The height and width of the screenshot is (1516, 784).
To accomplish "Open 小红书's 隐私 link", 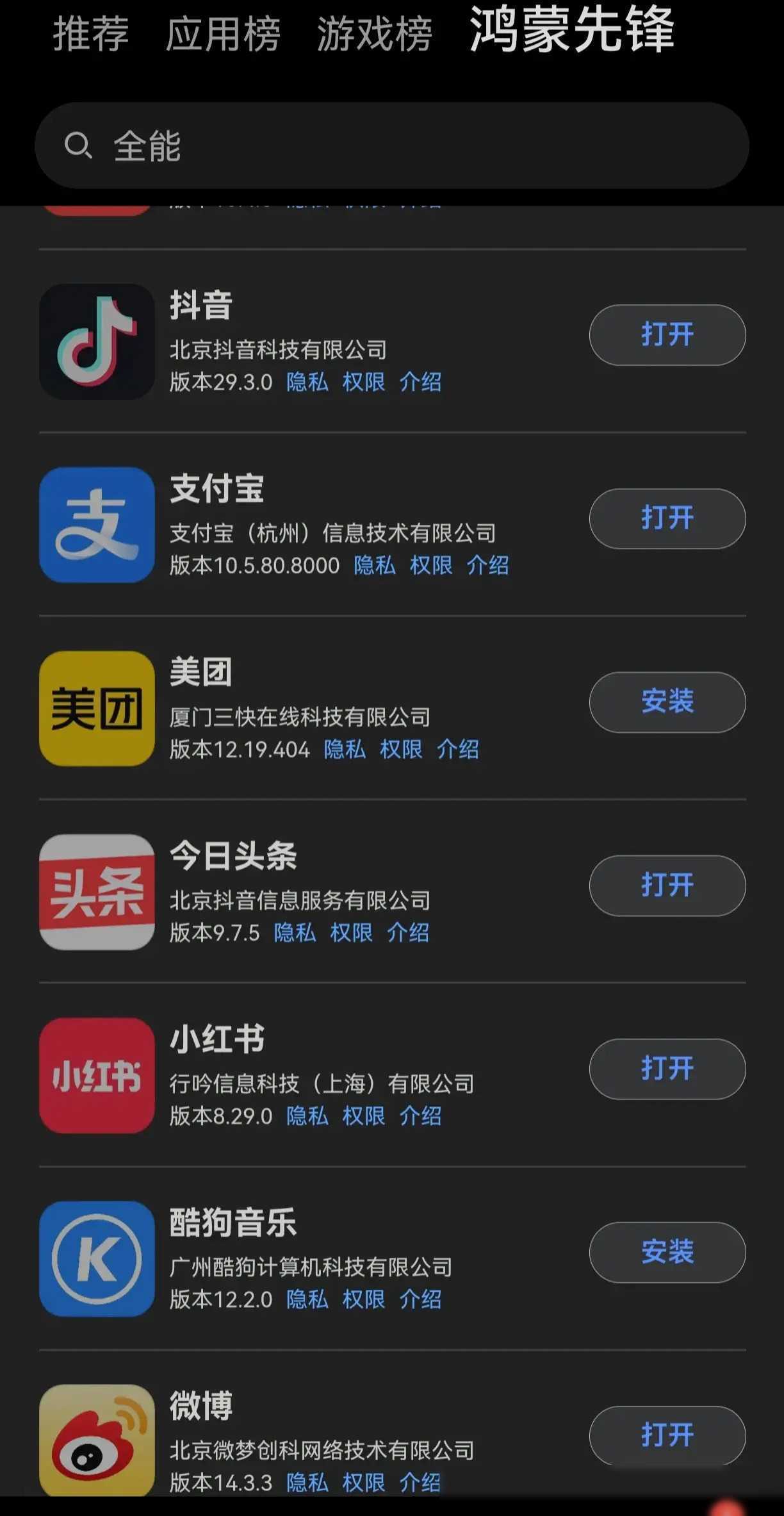I will pos(307,1116).
